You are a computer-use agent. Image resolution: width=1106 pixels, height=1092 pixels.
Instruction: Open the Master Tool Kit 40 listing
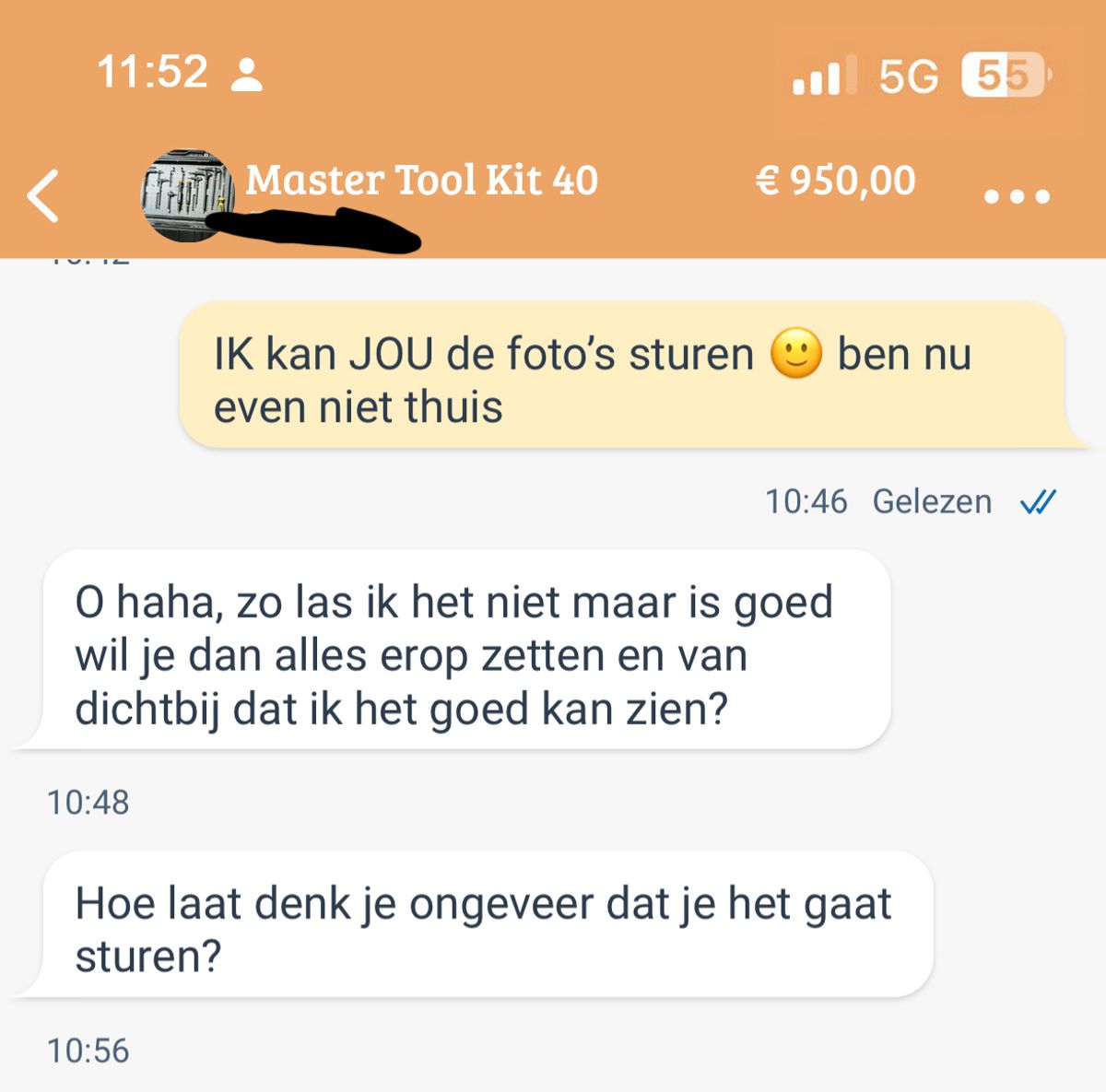point(421,180)
